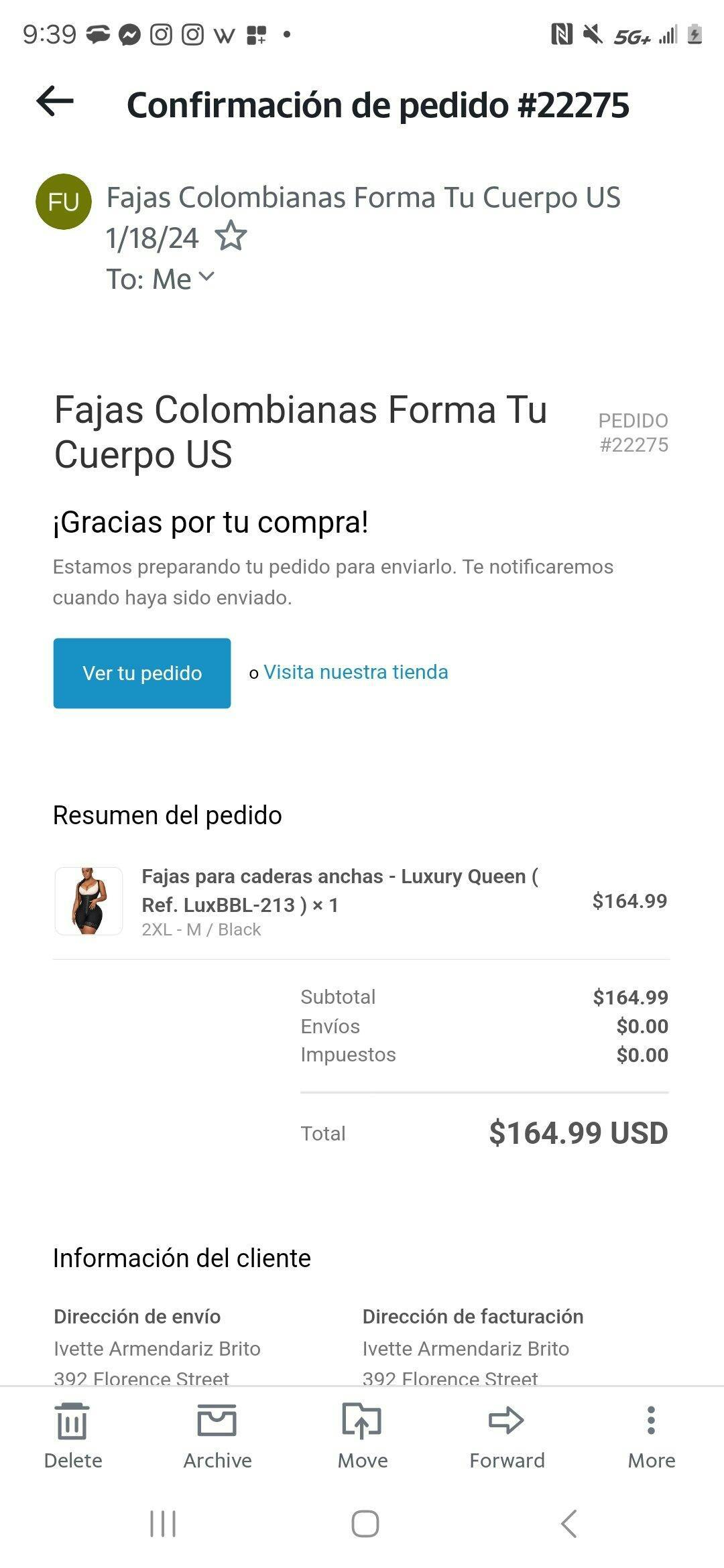Go back from the order confirmation email
The height and width of the screenshot is (1568, 724).
point(55,102)
